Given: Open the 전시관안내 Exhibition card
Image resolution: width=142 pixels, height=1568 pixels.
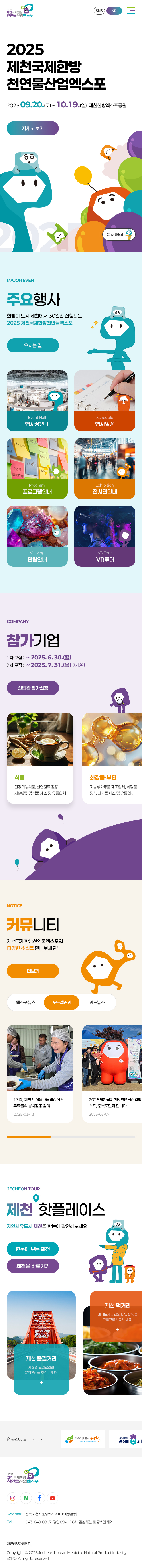Looking at the screenshot, I should coord(105,468).
